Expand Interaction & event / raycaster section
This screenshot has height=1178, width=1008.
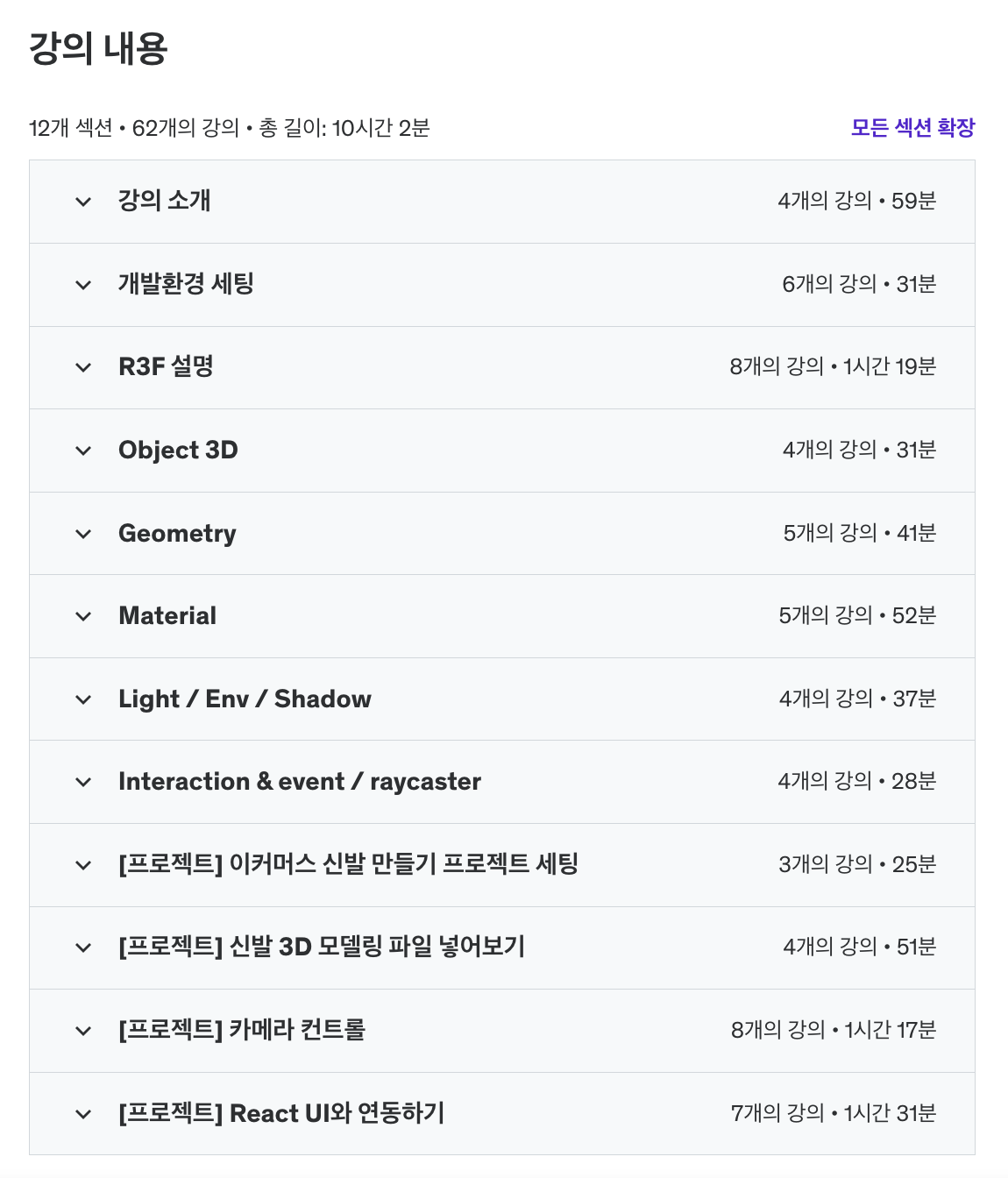click(502, 782)
